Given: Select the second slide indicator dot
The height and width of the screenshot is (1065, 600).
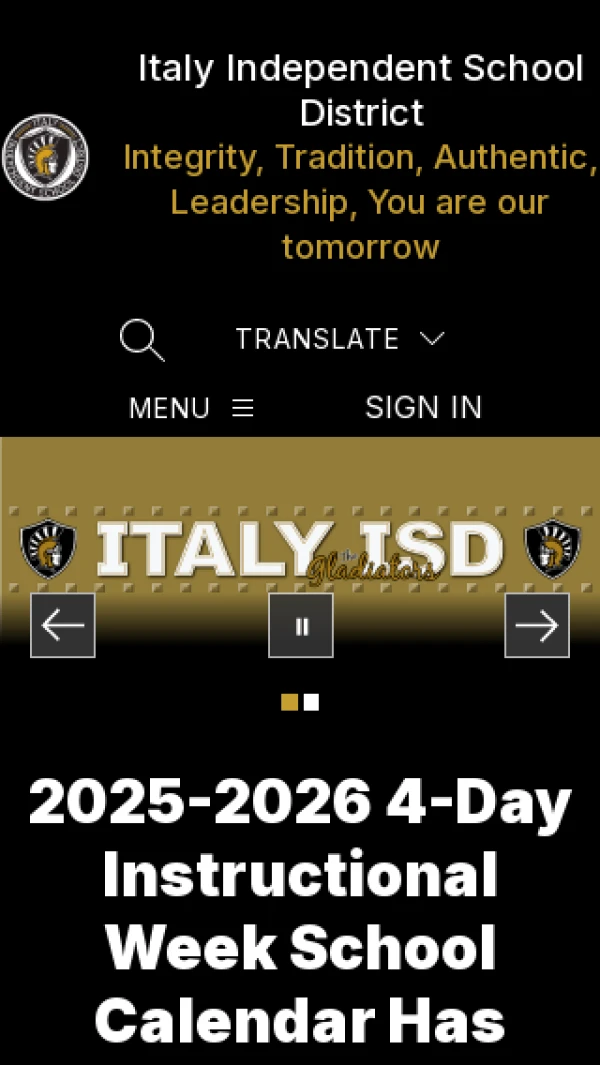Looking at the screenshot, I should pyautogui.click(x=312, y=703).
